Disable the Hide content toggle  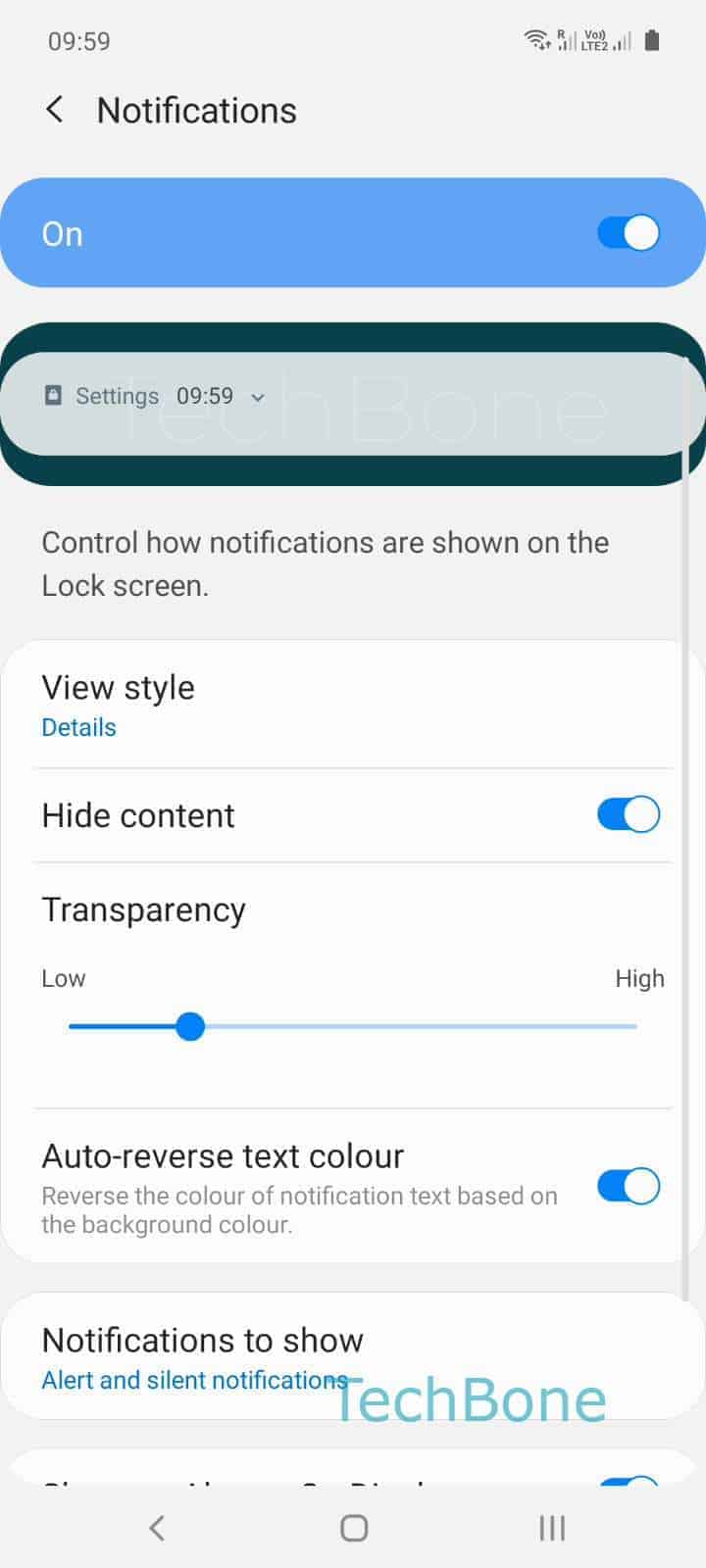pyautogui.click(x=628, y=814)
